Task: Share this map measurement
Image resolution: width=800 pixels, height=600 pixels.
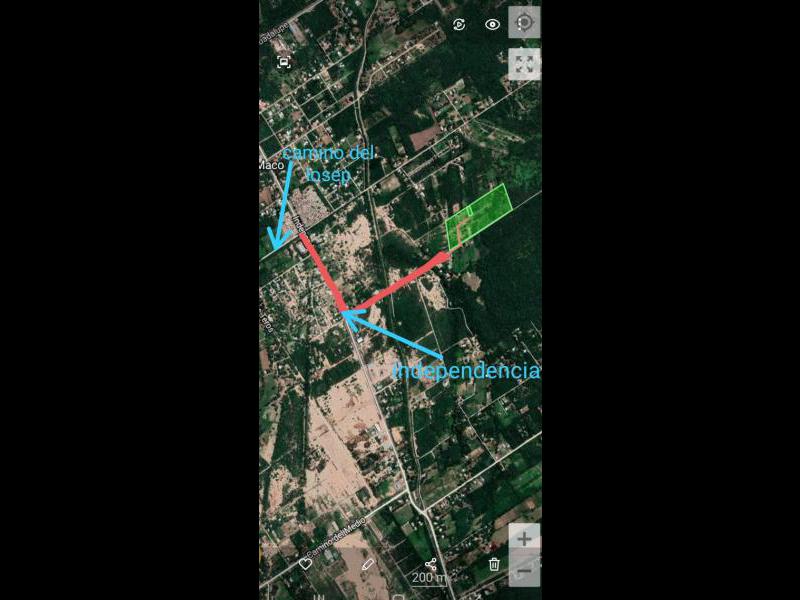Action: pos(431,564)
